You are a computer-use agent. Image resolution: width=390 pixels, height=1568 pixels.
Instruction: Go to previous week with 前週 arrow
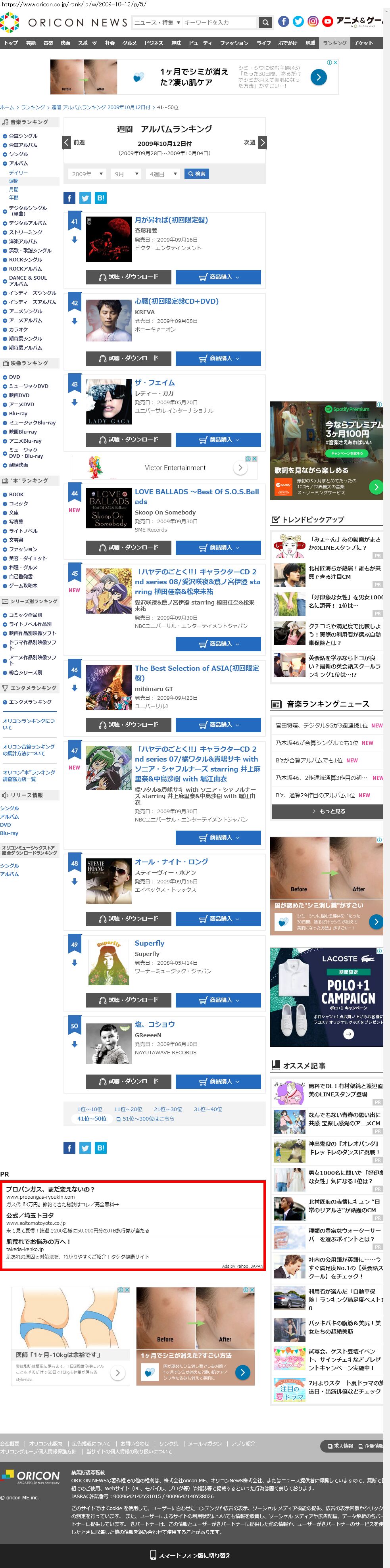[67, 142]
